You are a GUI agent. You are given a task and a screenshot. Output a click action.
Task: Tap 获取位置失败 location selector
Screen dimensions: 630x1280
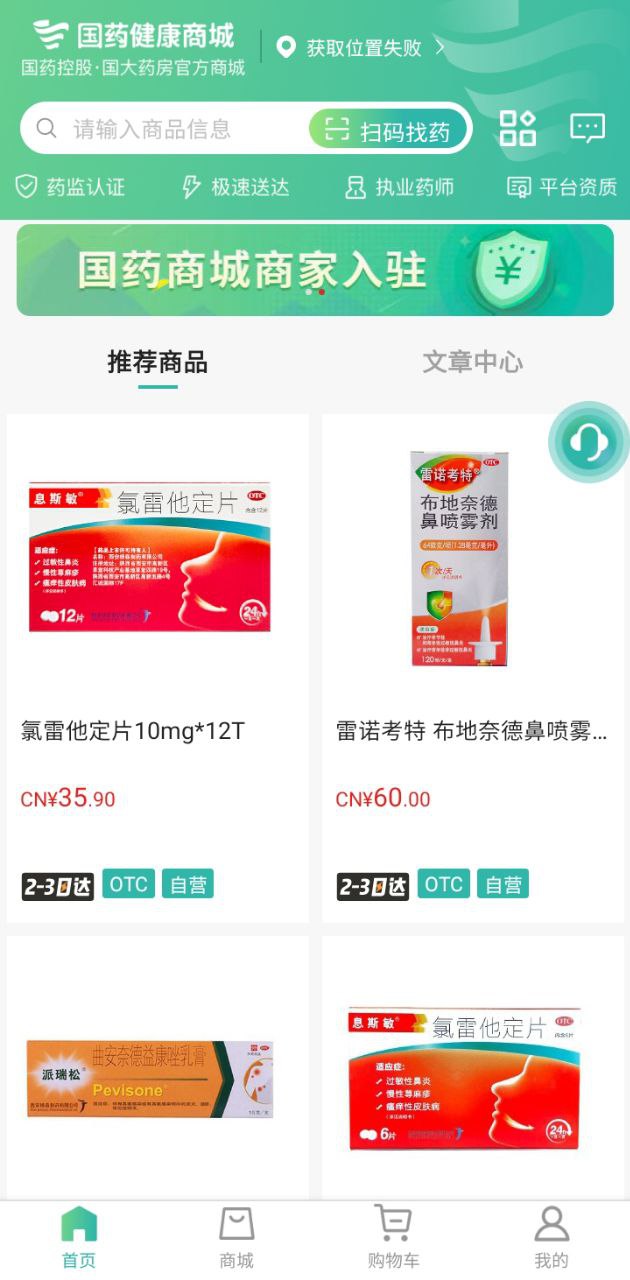[362, 48]
